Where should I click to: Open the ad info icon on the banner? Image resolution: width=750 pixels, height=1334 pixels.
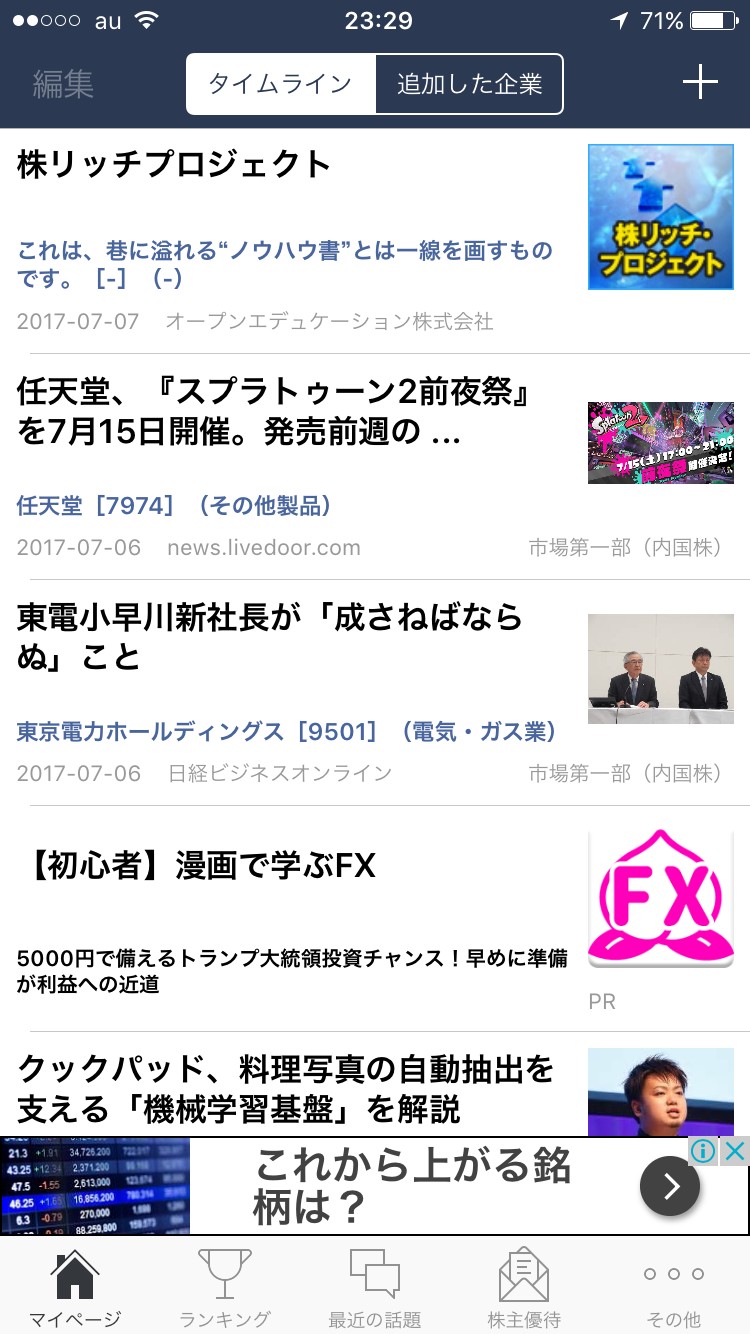(704, 1151)
